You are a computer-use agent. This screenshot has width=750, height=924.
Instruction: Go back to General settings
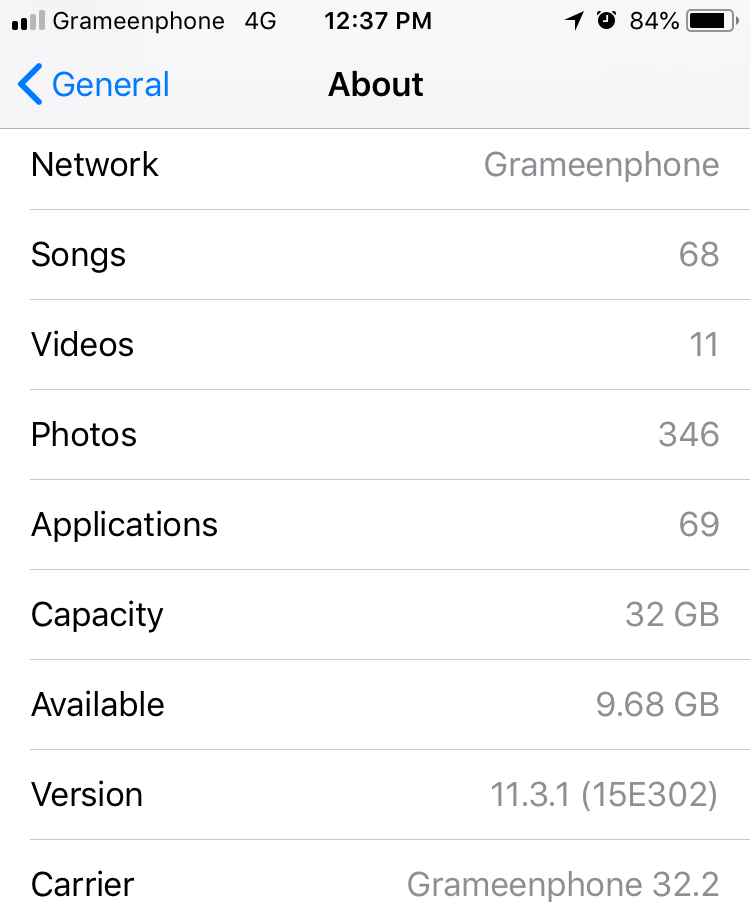point(95,85)
